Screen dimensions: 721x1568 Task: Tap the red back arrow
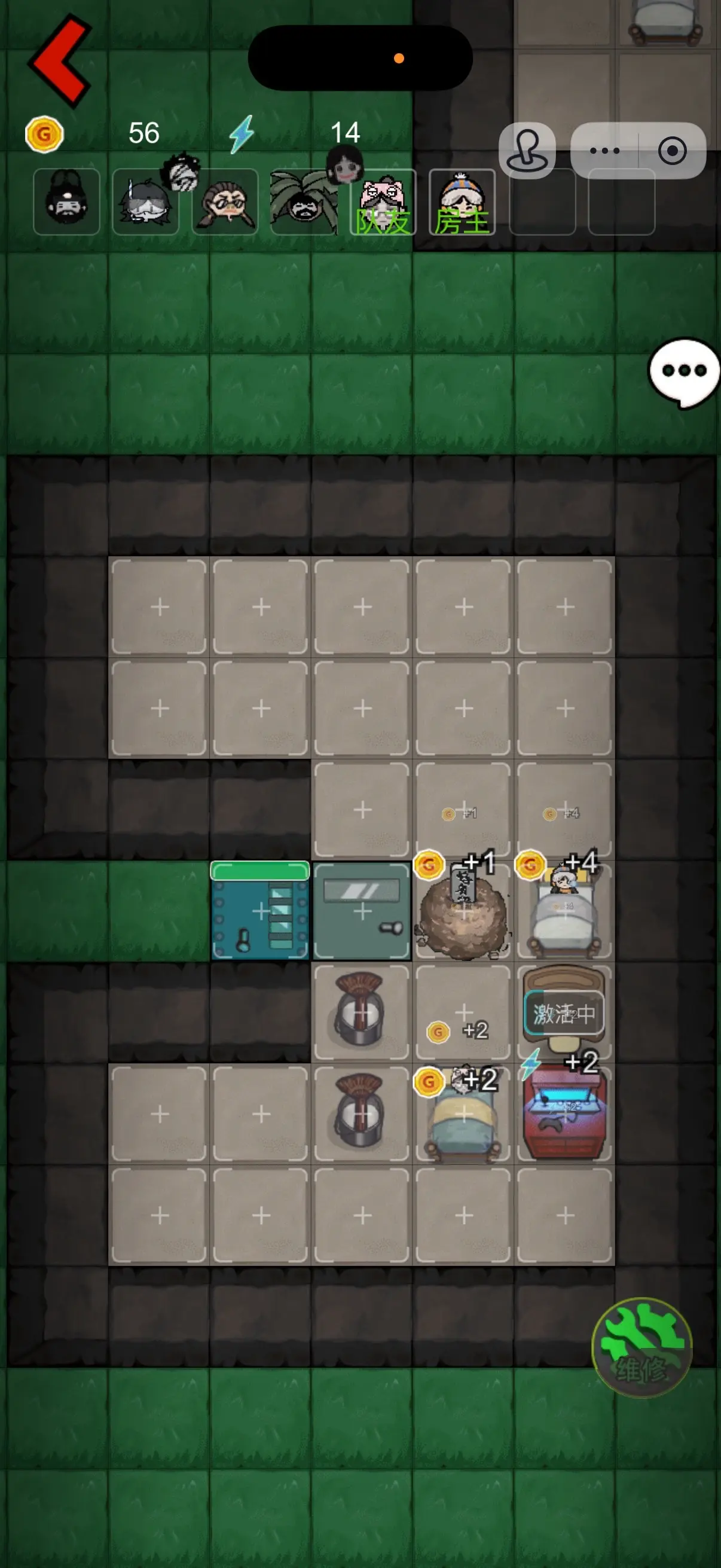pyautogui.click(x=60, y=61)
